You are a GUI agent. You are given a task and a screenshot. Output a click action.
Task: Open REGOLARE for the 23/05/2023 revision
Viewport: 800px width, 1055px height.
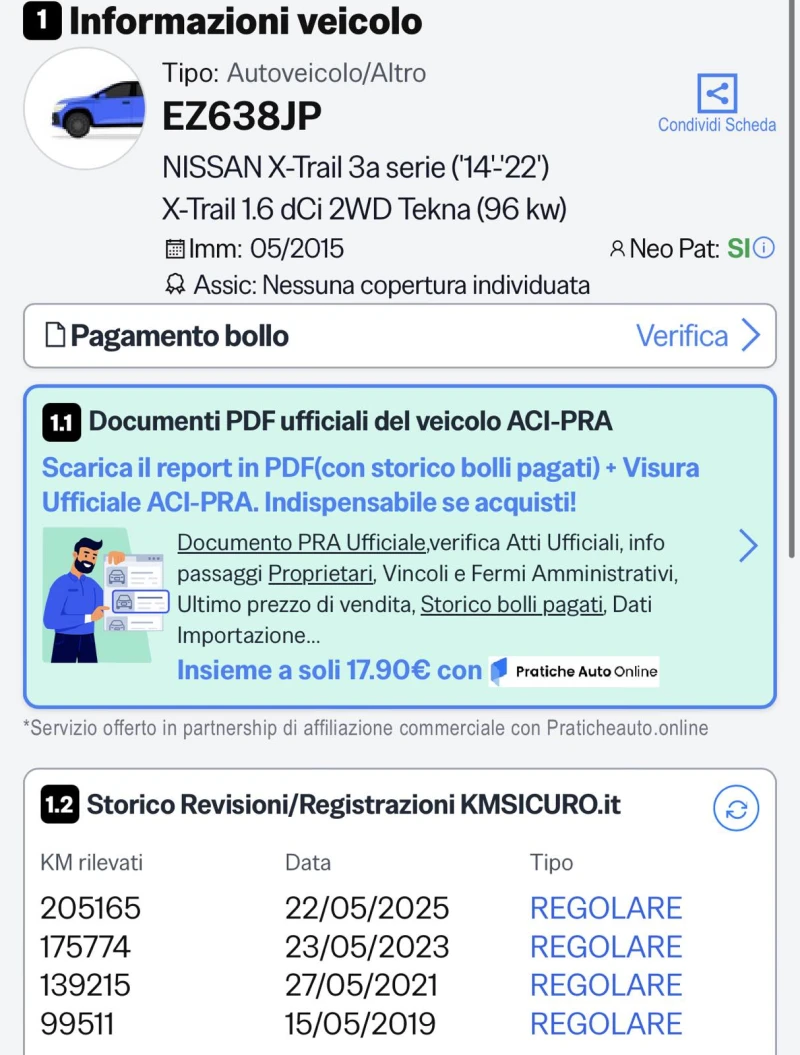click(x=605, y=947)
